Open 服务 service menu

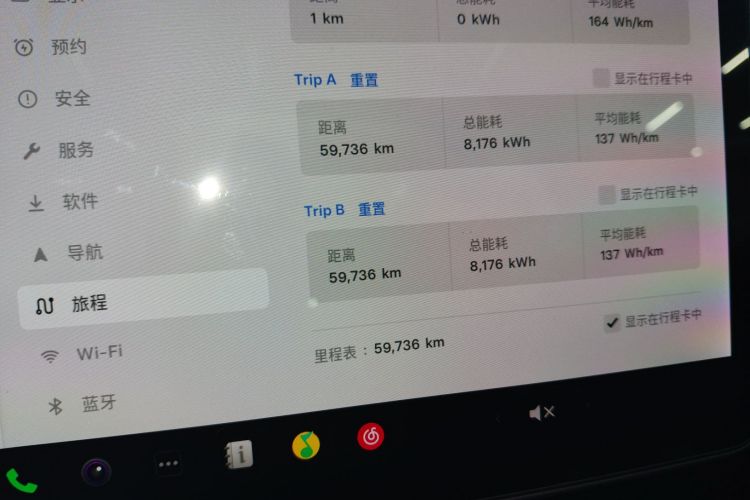[x=75, y=150]
